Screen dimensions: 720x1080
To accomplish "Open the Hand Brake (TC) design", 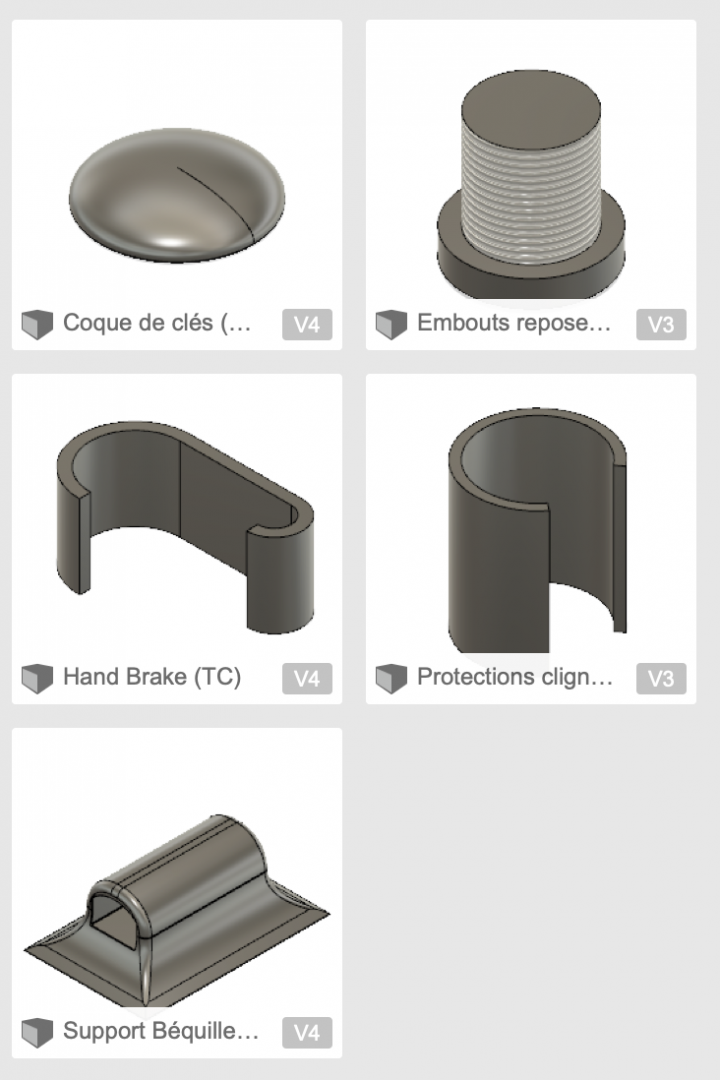I will pos(176,525).
